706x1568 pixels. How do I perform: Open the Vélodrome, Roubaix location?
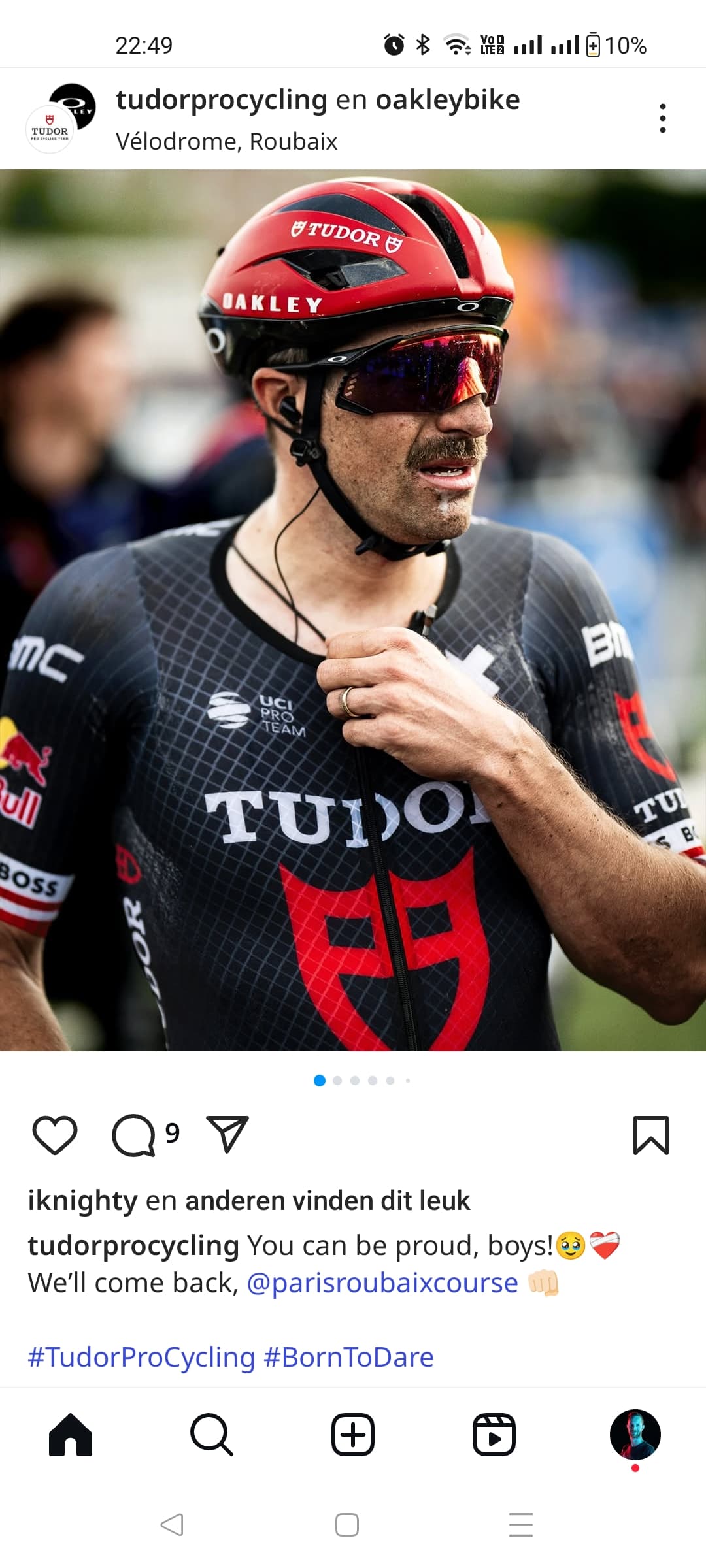pos(227,142)
